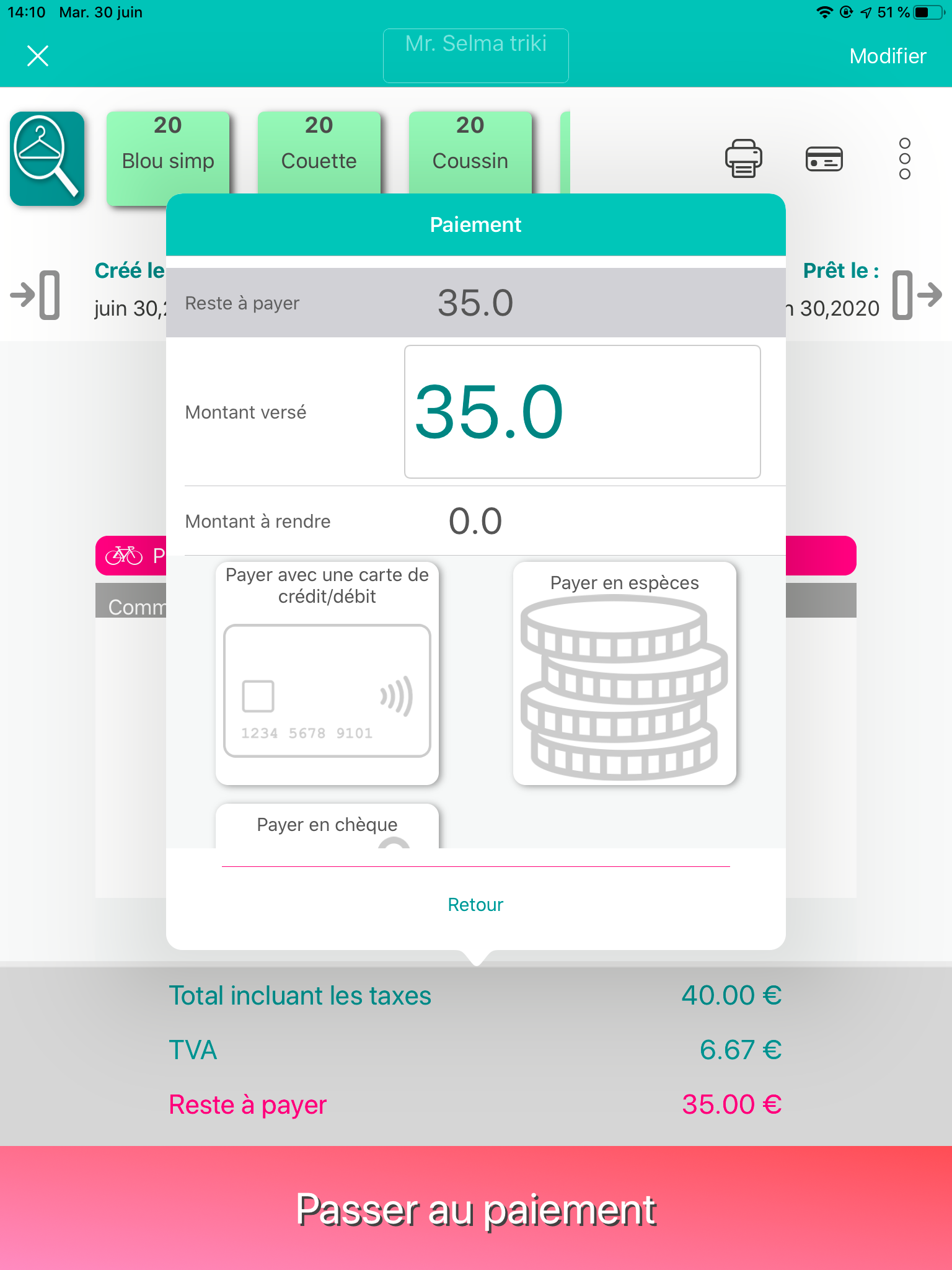Close the order screen with the X

click(x=38, y=56)
